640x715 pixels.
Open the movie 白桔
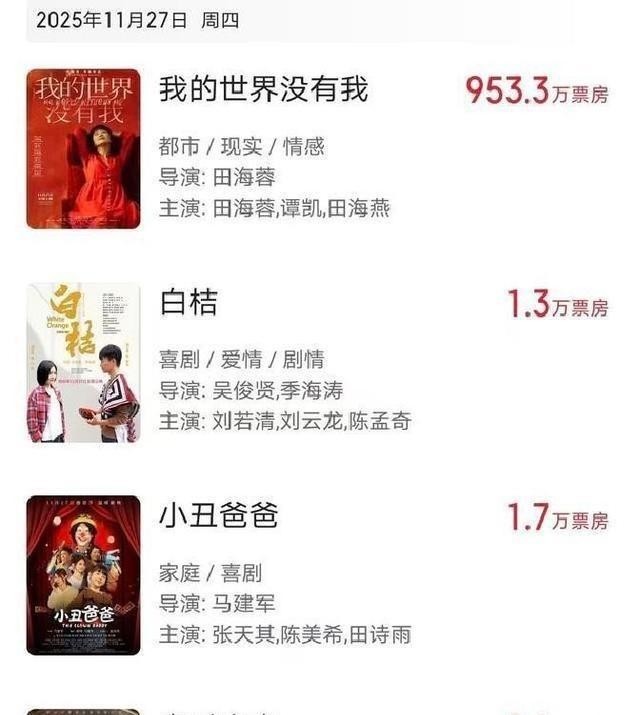tap(188, 303)
